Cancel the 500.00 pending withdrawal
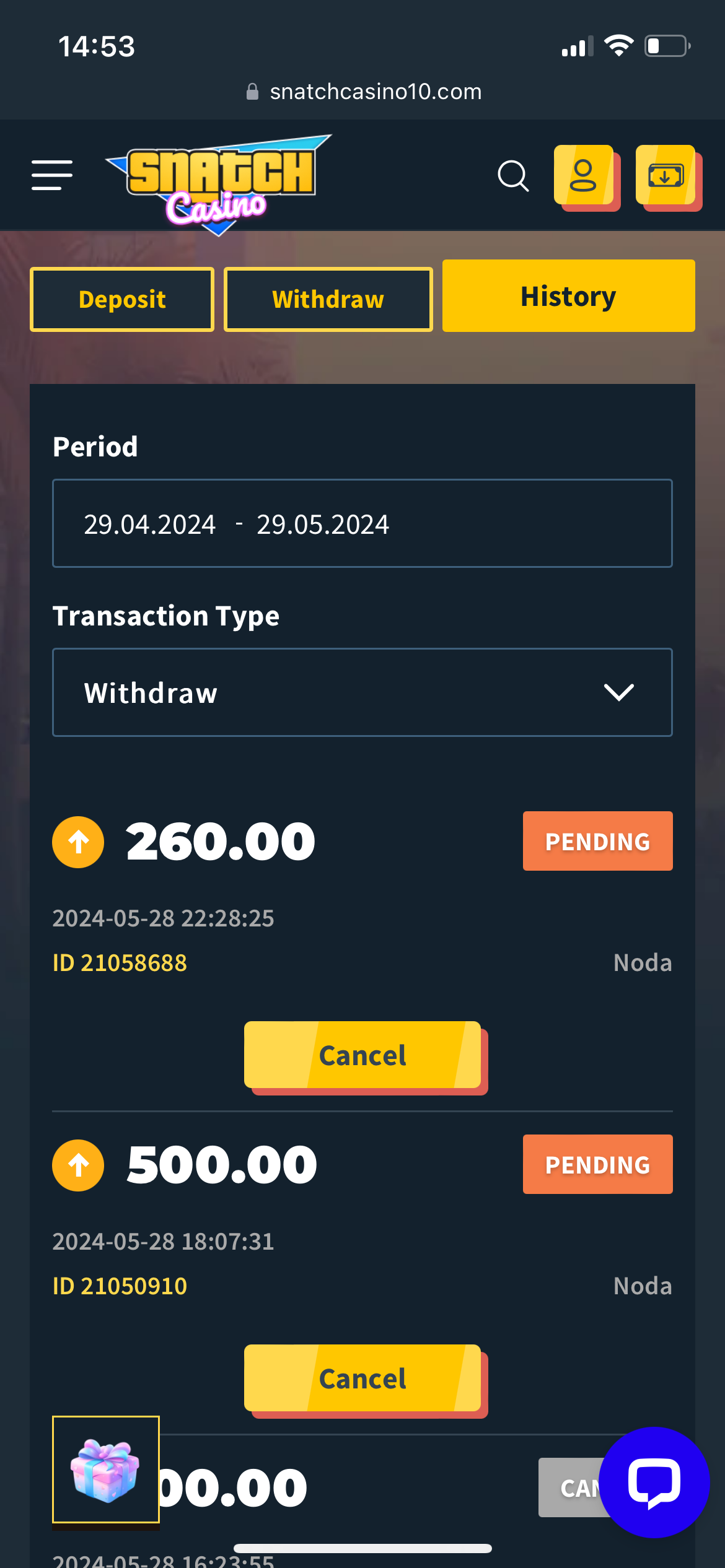The width and height of the screenshot is (725, 1568). 362,1379
